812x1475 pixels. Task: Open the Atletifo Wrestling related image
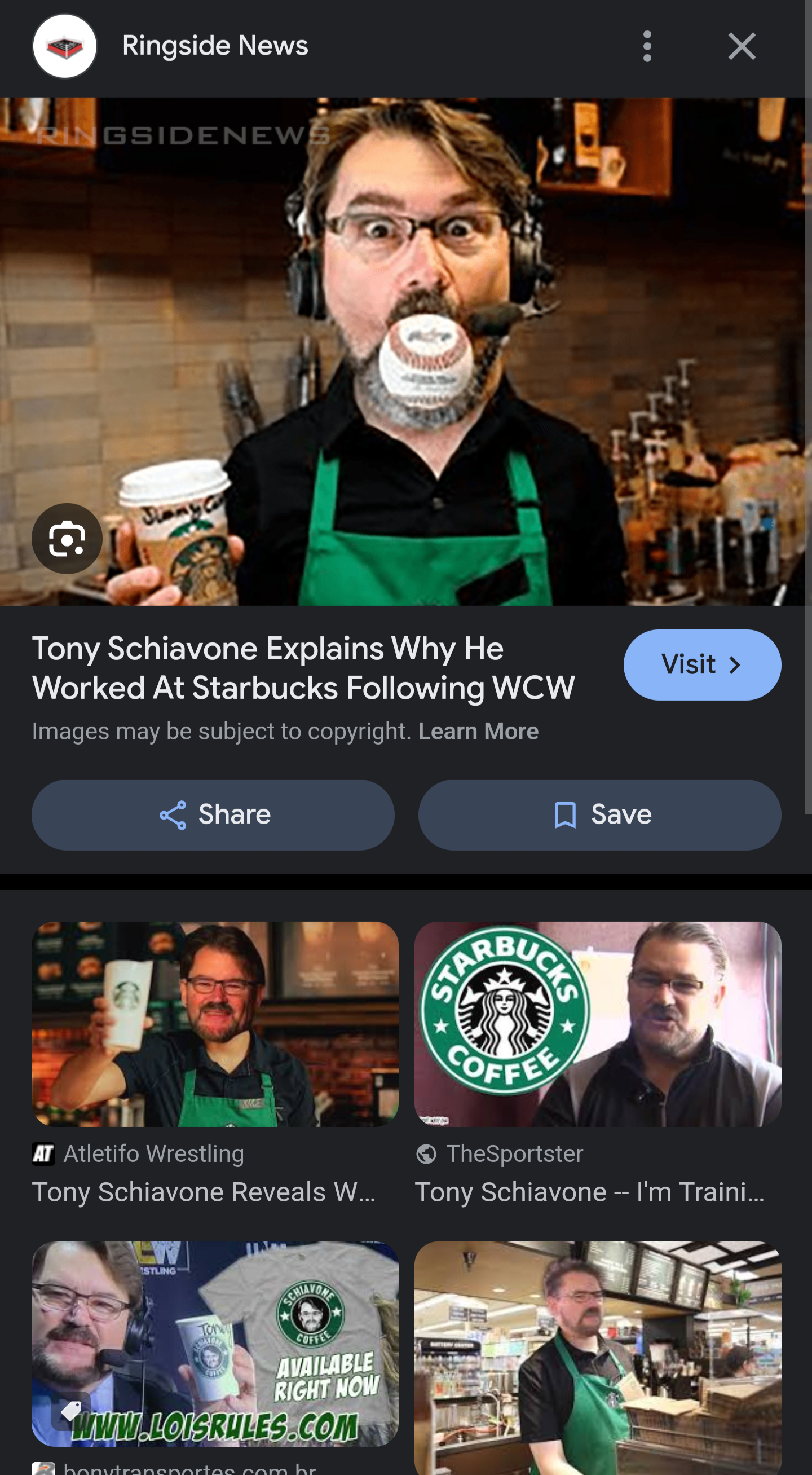(215, 1024)
